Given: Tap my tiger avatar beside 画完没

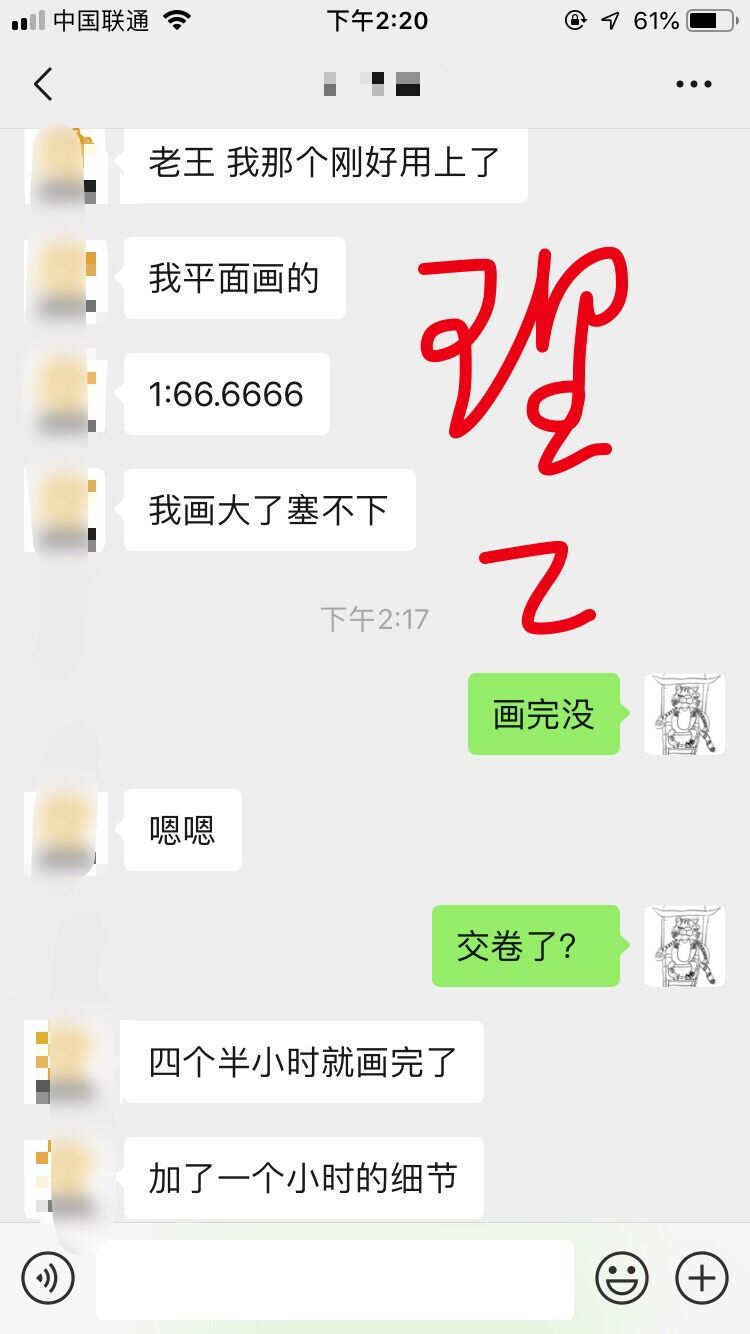Looking at the screenshot, I should (684, 714).
